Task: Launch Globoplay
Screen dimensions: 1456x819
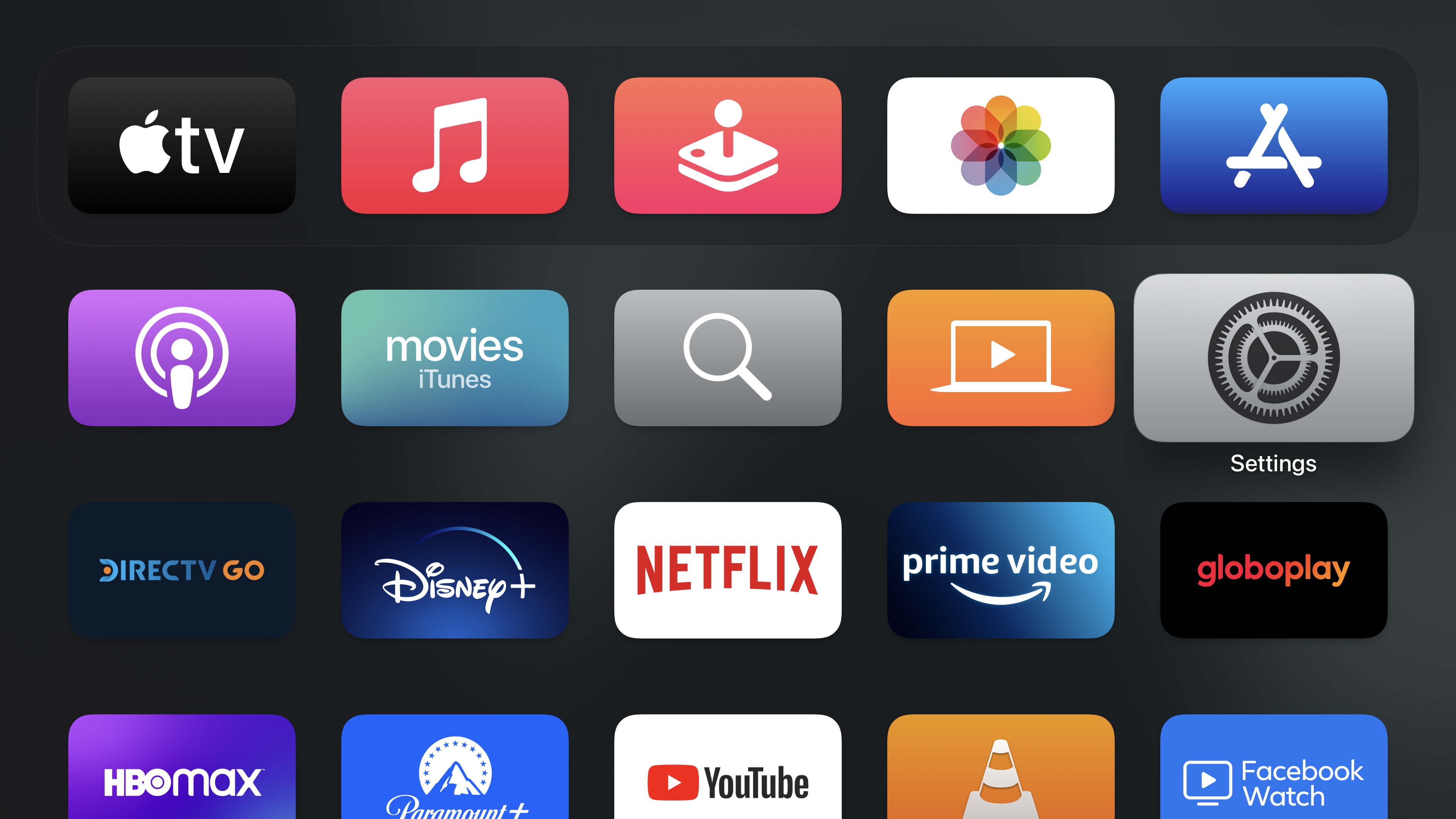Action: (x=1274, y=570)
